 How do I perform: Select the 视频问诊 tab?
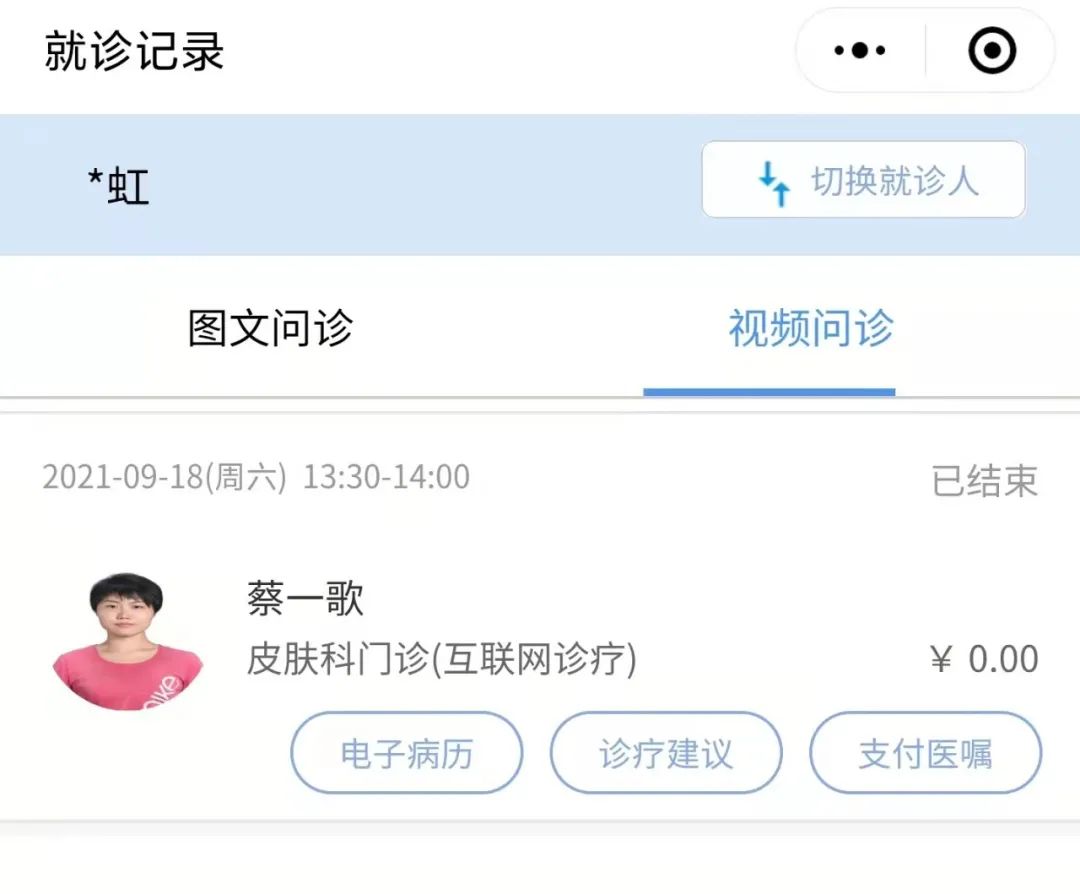(810, 329)
